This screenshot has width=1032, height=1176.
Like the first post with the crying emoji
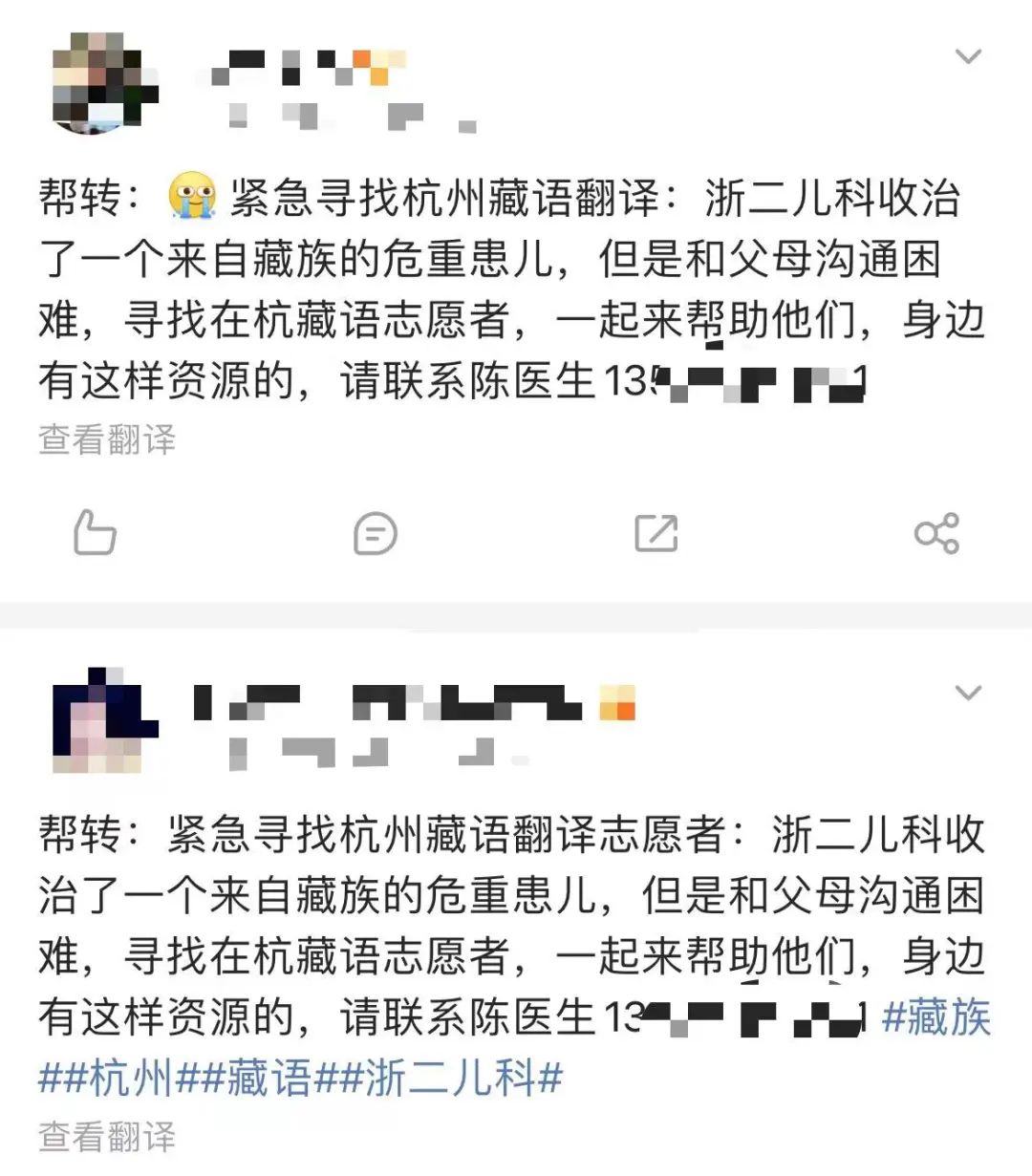[x=95, y=533]
